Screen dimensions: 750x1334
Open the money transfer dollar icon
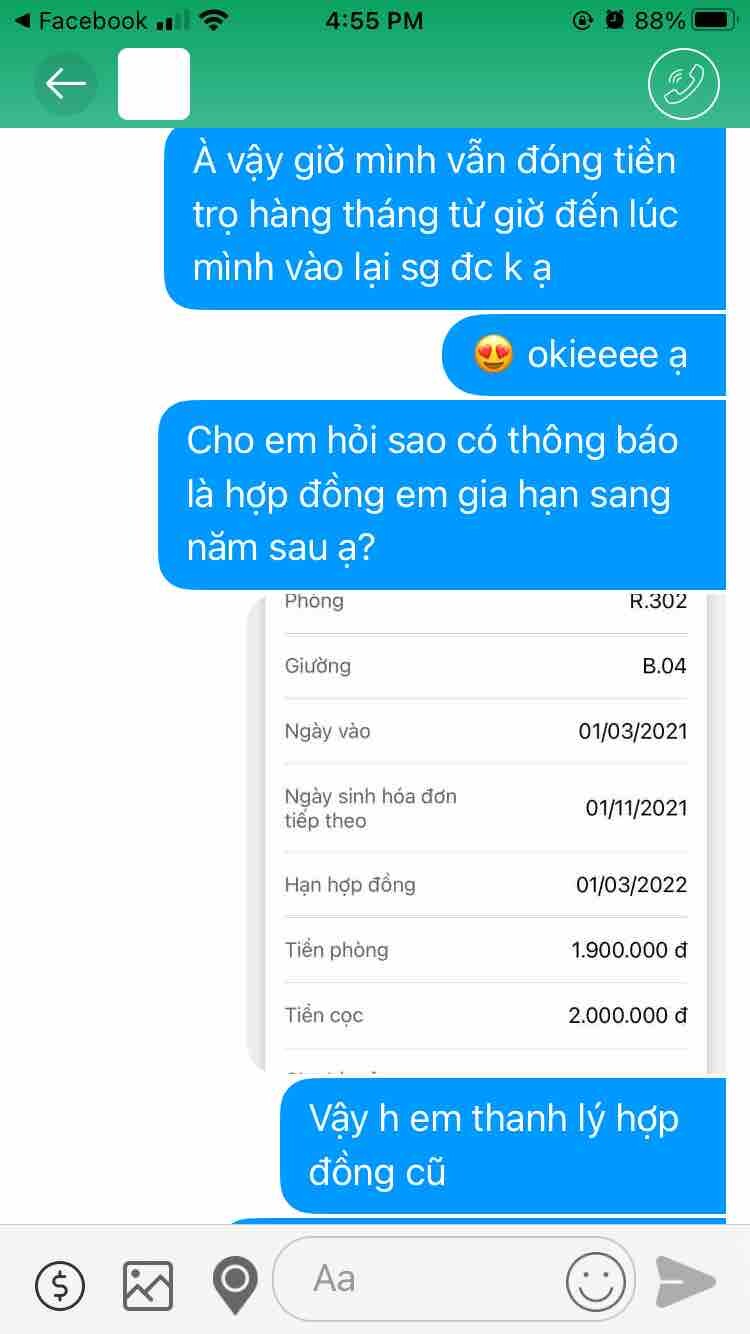[x=60, y=1285]
